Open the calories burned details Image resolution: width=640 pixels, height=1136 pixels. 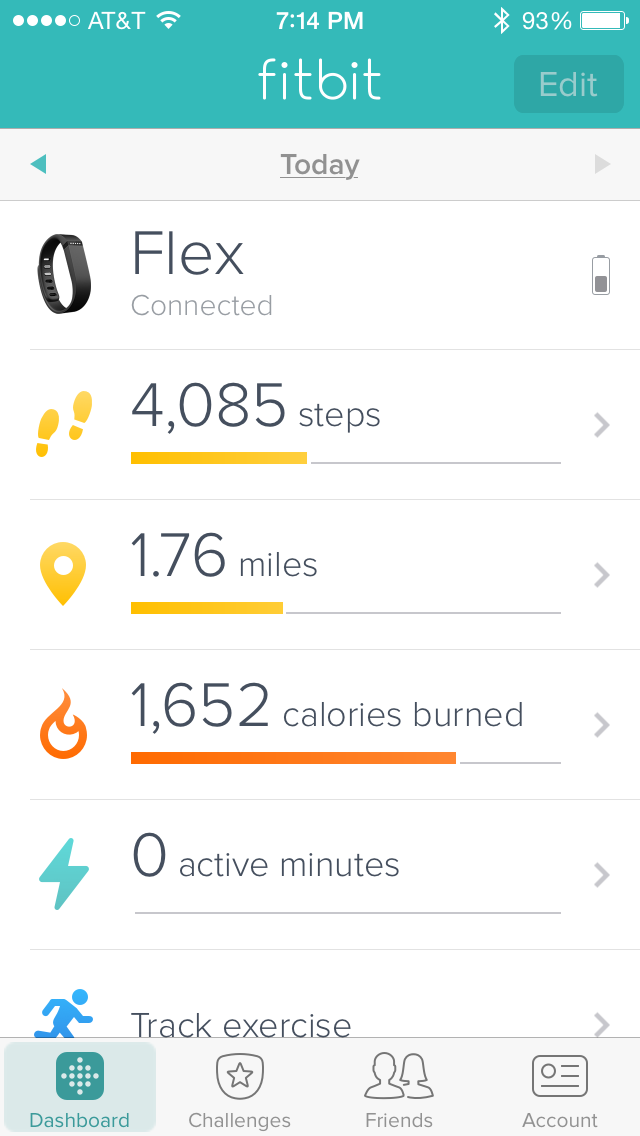pos(320,725)
